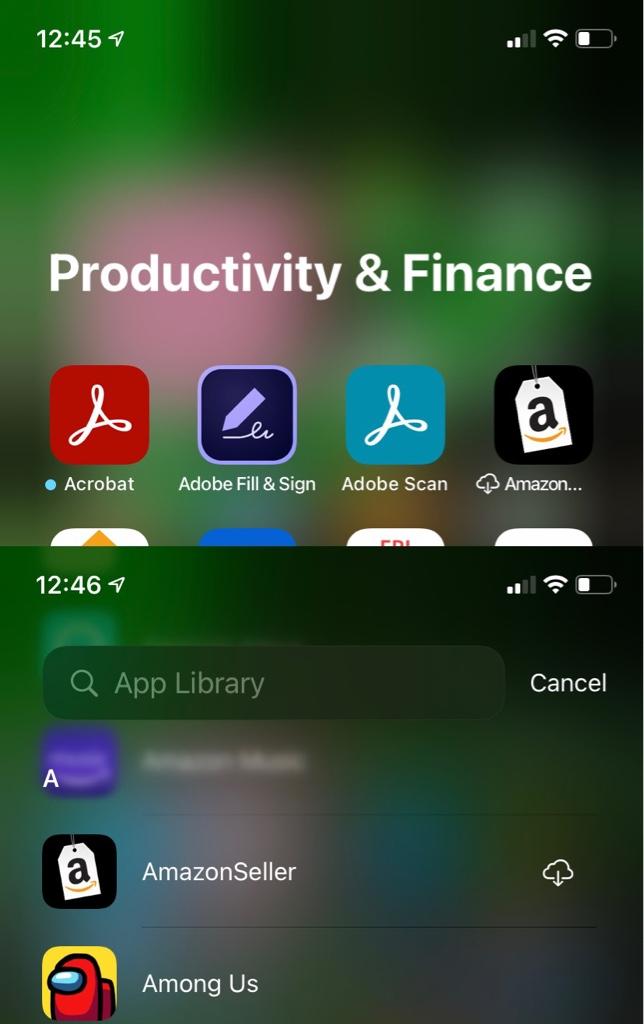644x1024 pixels.
Task: Download AmazonSeller using the cloud icon
Action: (558, 872)
